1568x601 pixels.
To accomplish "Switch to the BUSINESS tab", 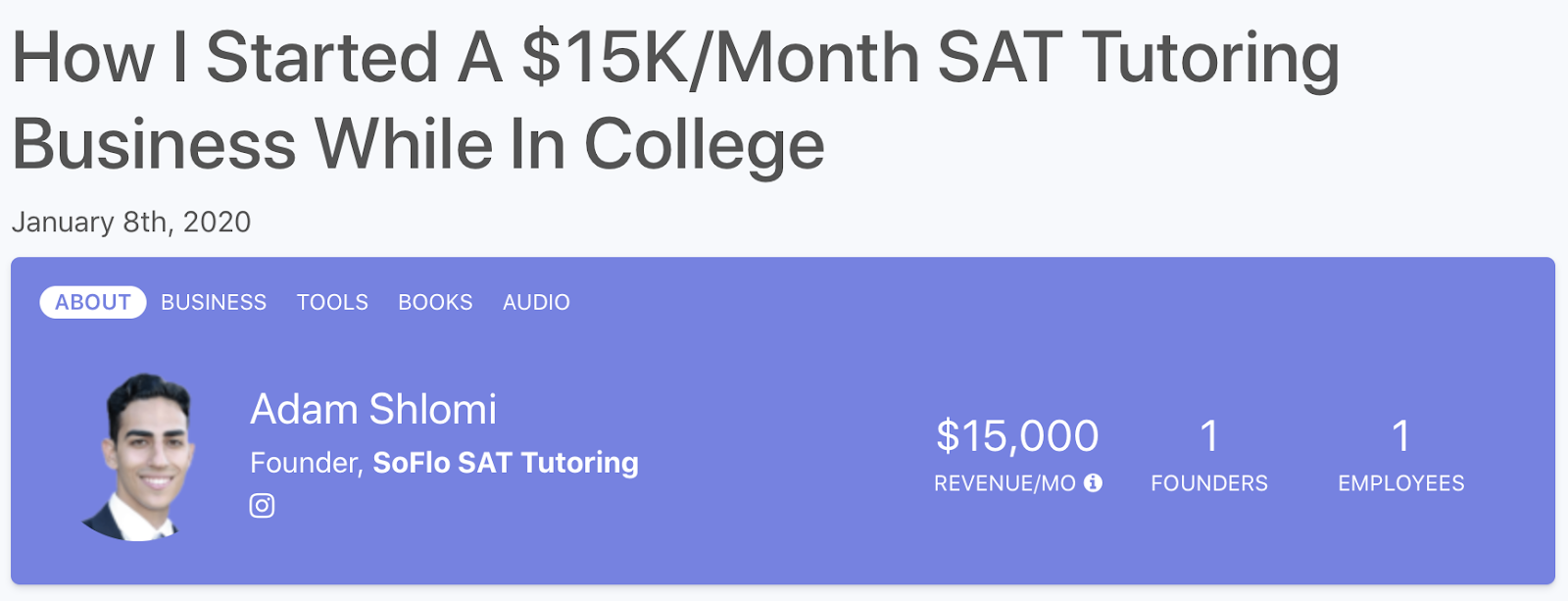I will pyautogui.click(x=214, y=302).
